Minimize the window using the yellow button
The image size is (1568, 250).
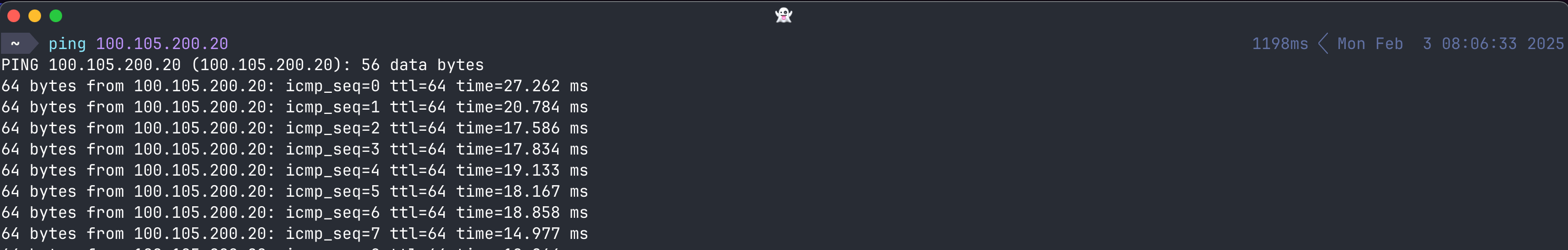pyautogui.click(x=35, y=16)
